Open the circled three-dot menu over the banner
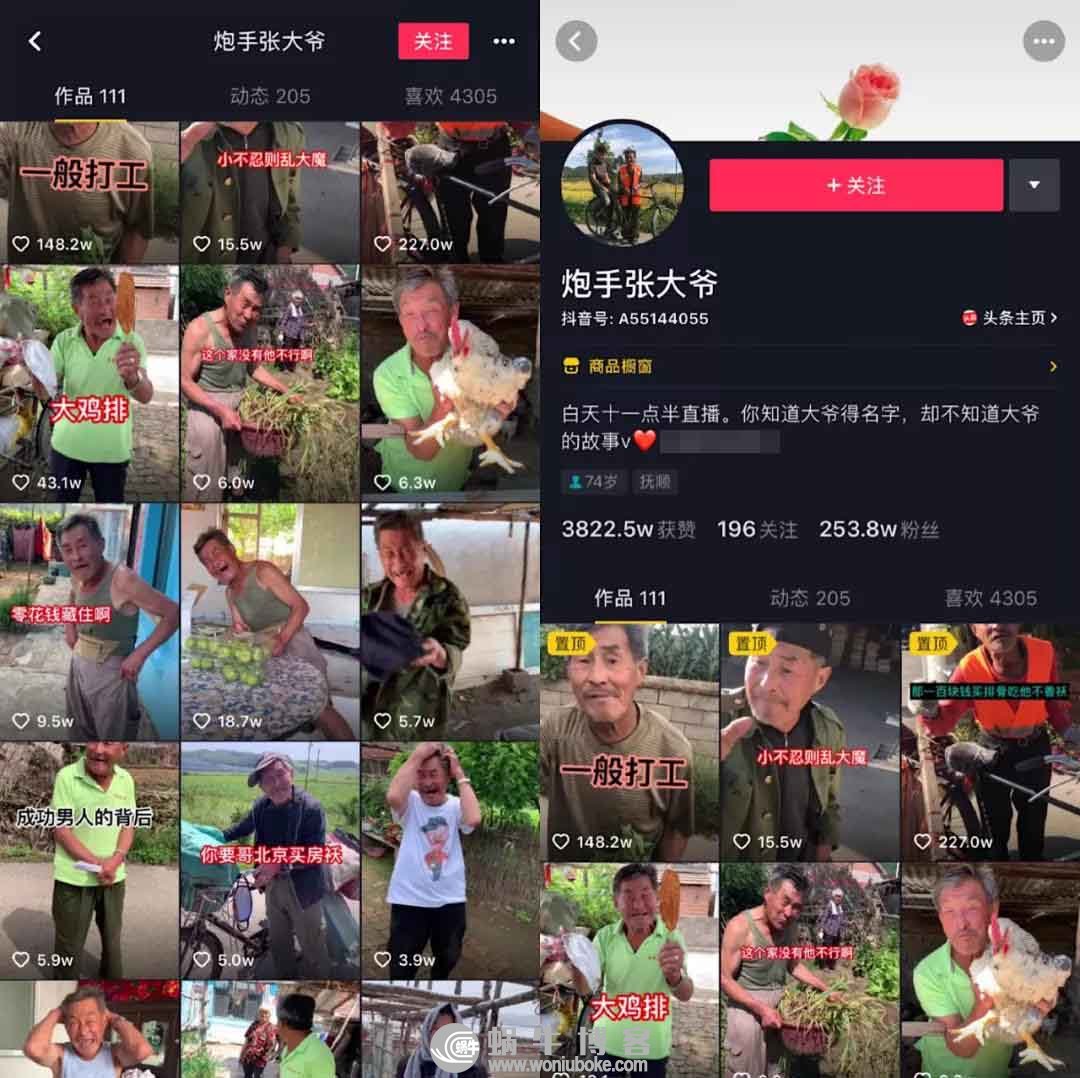The image size is (1080, 1078). [x=1044, y=41]
